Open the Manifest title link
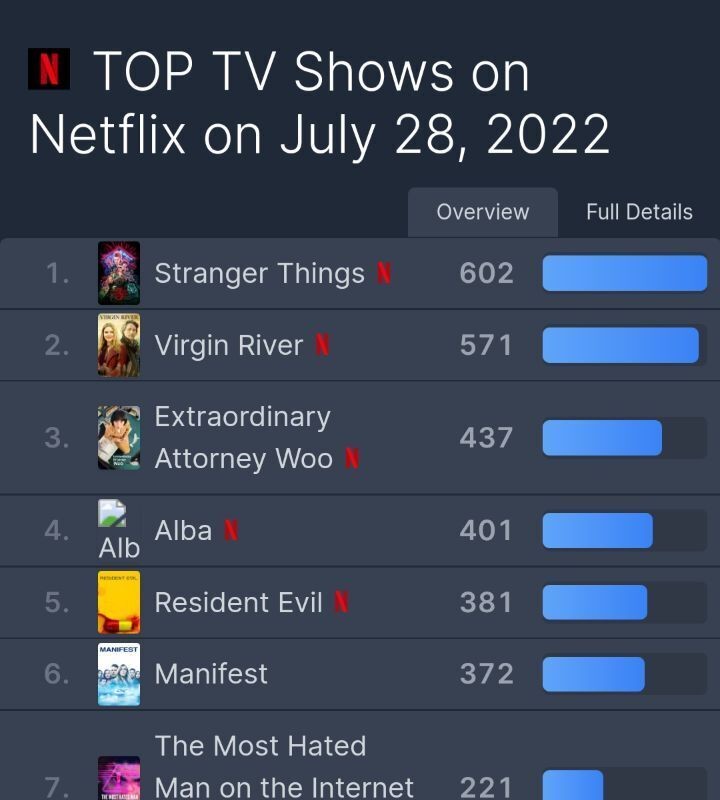The image size is (720, 800). [211, 674]
